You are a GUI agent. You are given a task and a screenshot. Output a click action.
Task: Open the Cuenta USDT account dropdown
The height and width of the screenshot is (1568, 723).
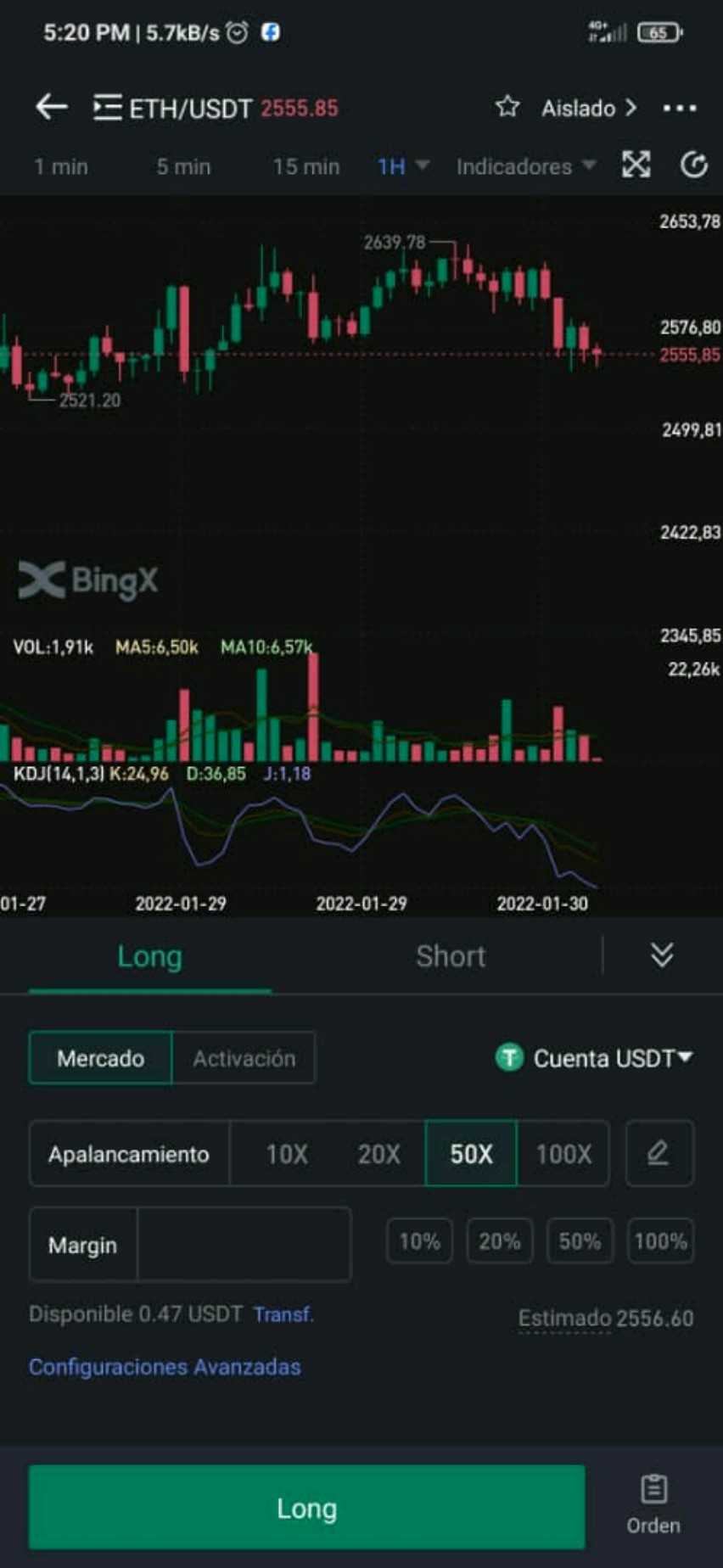pyautogui.click(x=594, y=1058)
